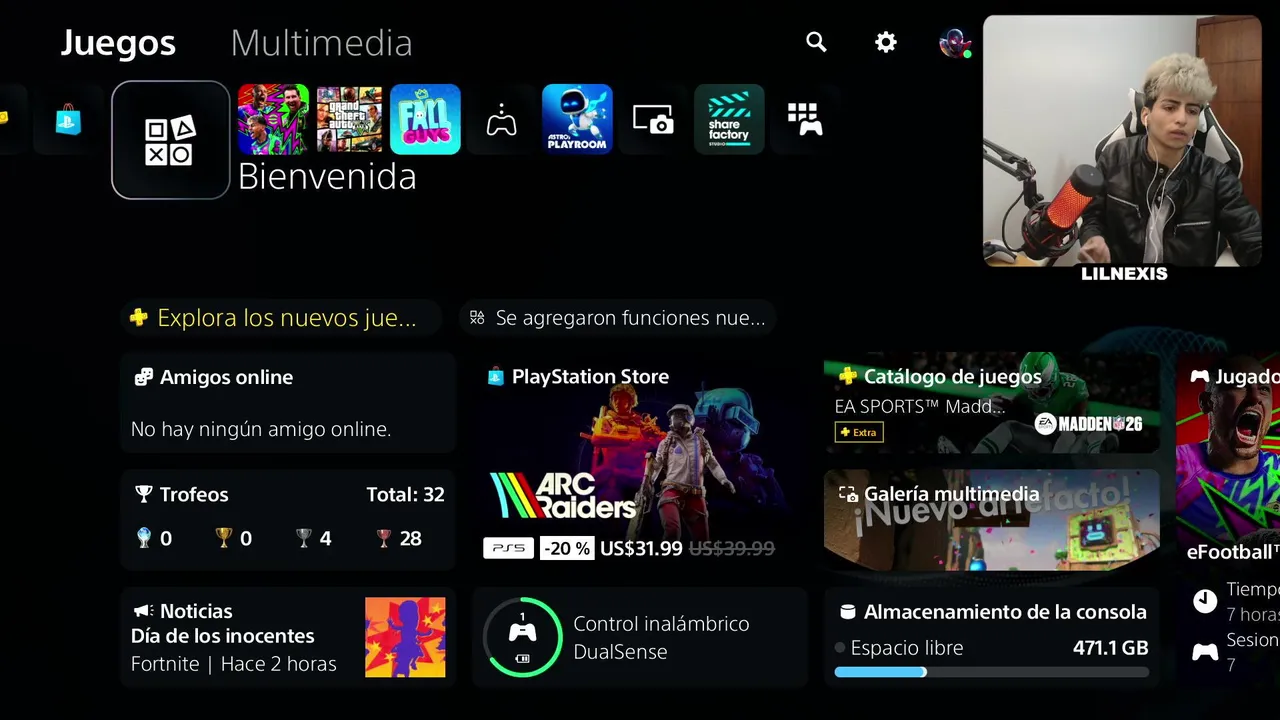The image size is (1280, 720).
Task: Select the Juegos tab
Action: coord(118,43)
